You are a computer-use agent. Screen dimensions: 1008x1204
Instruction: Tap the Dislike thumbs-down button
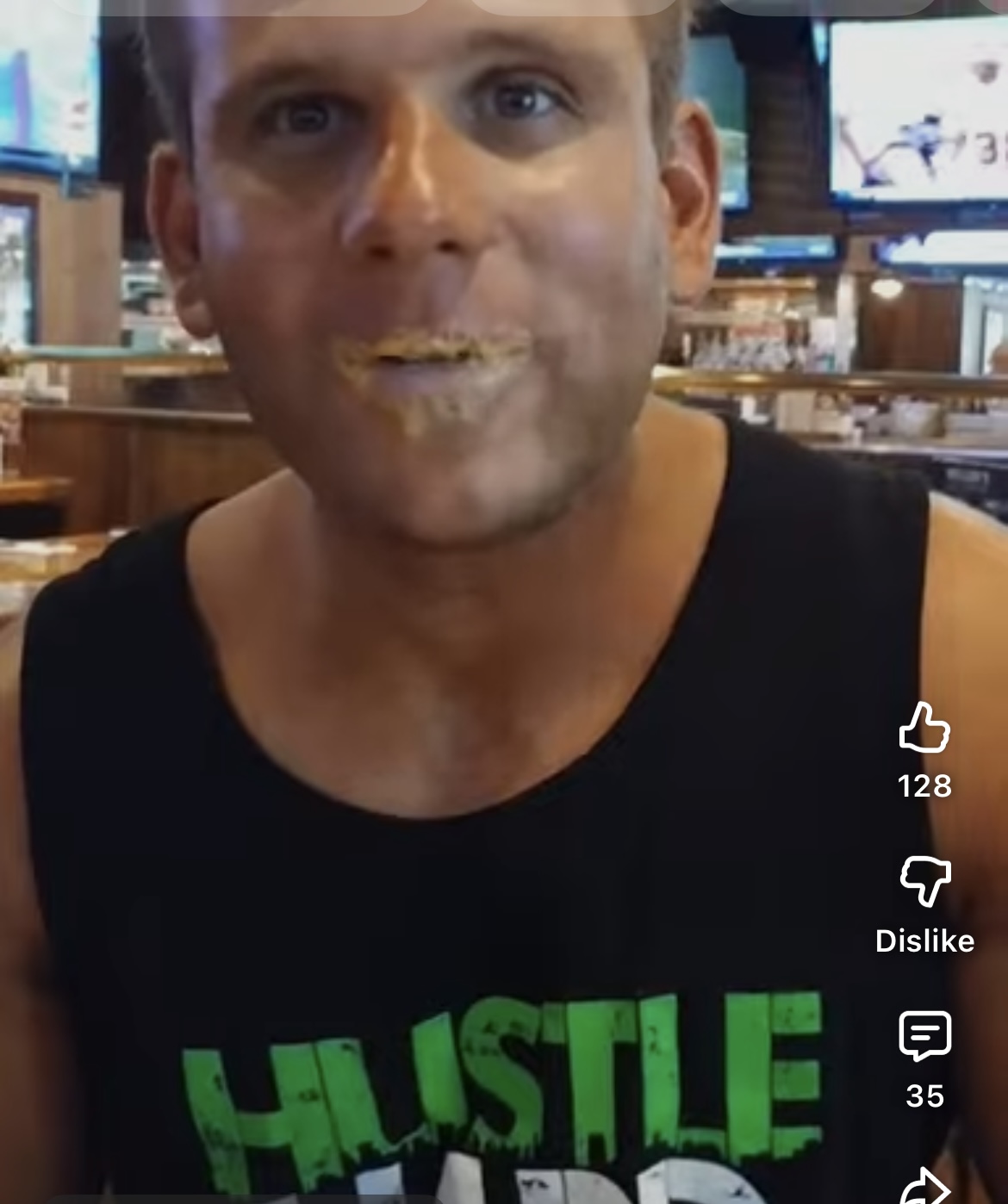pos(924,882)
